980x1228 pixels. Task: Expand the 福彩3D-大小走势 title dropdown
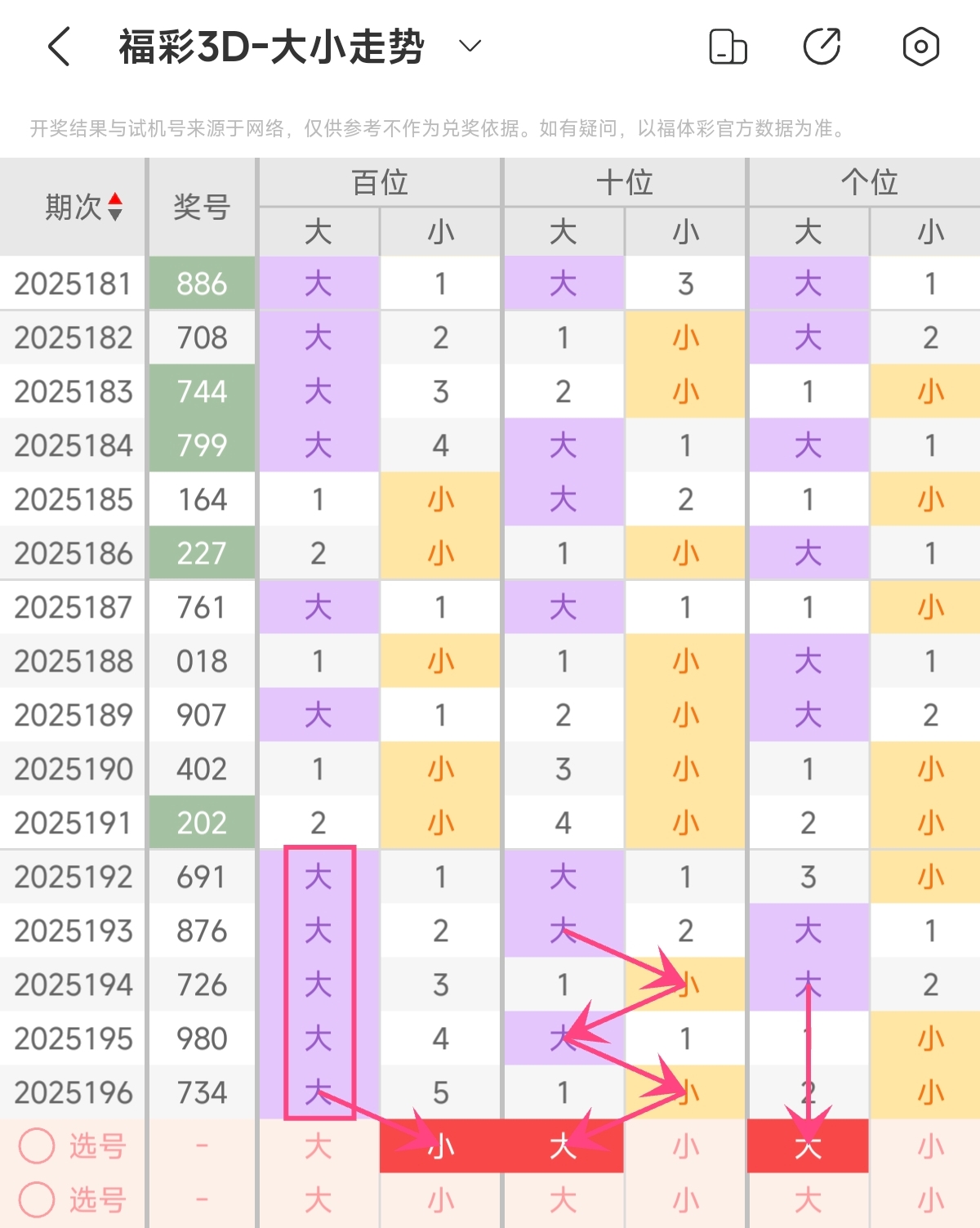(470, 46)
